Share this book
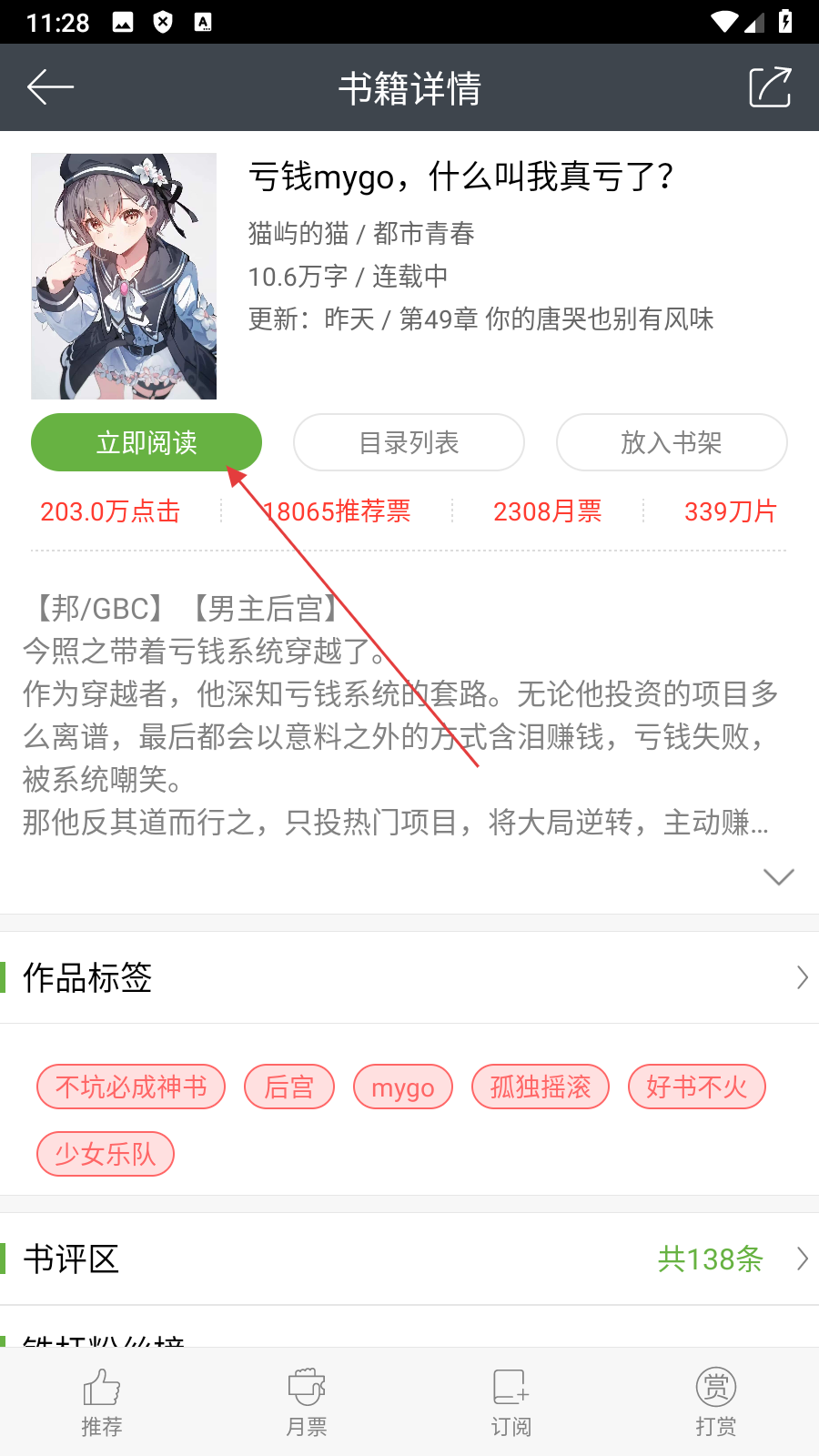 770,87
